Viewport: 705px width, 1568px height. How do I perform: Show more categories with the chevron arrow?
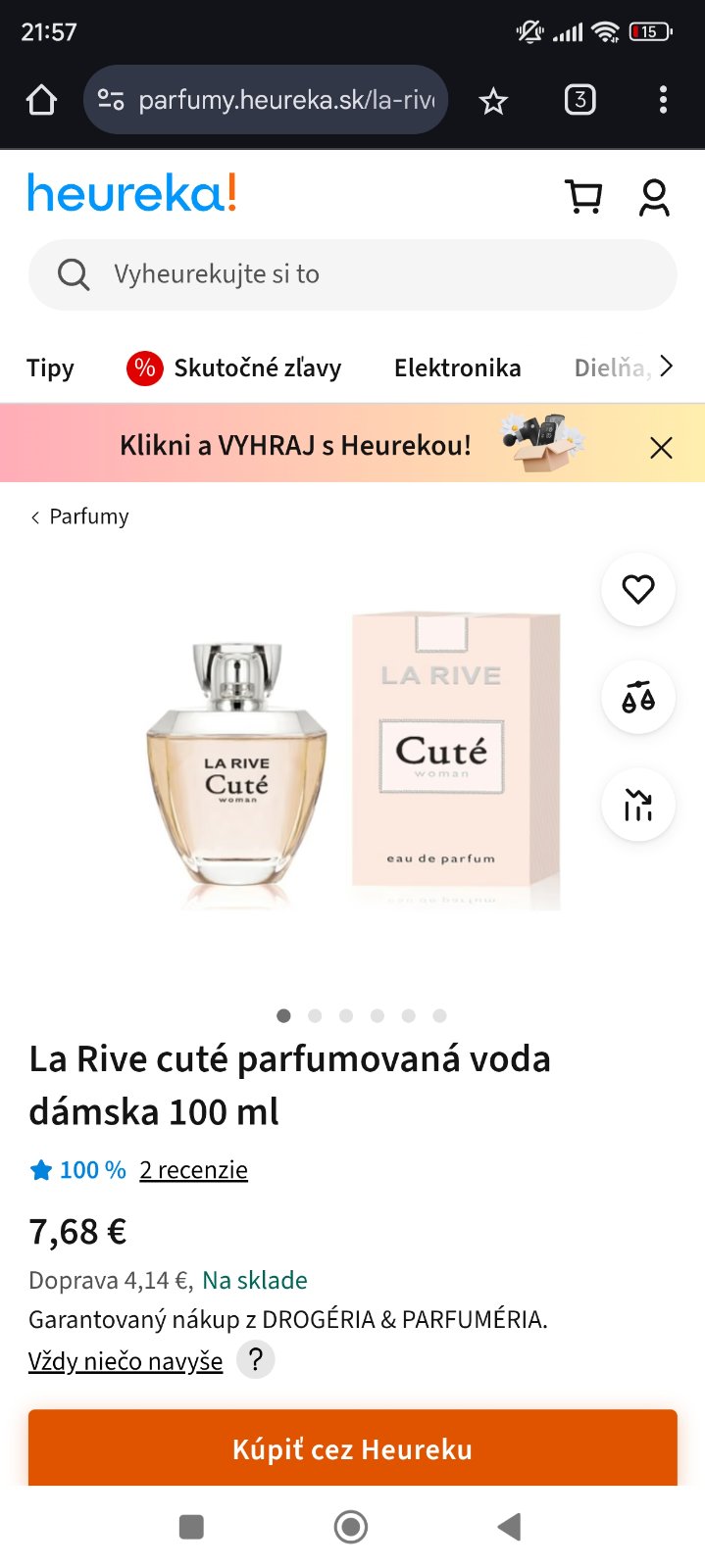667,367
